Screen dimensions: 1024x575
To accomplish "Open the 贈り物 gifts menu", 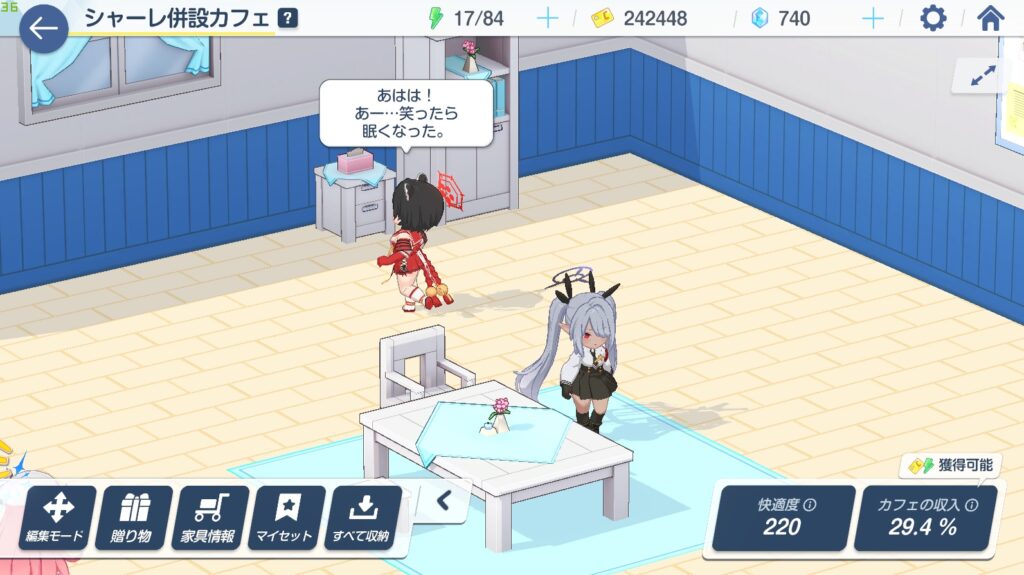I will (x=134, y=518).
